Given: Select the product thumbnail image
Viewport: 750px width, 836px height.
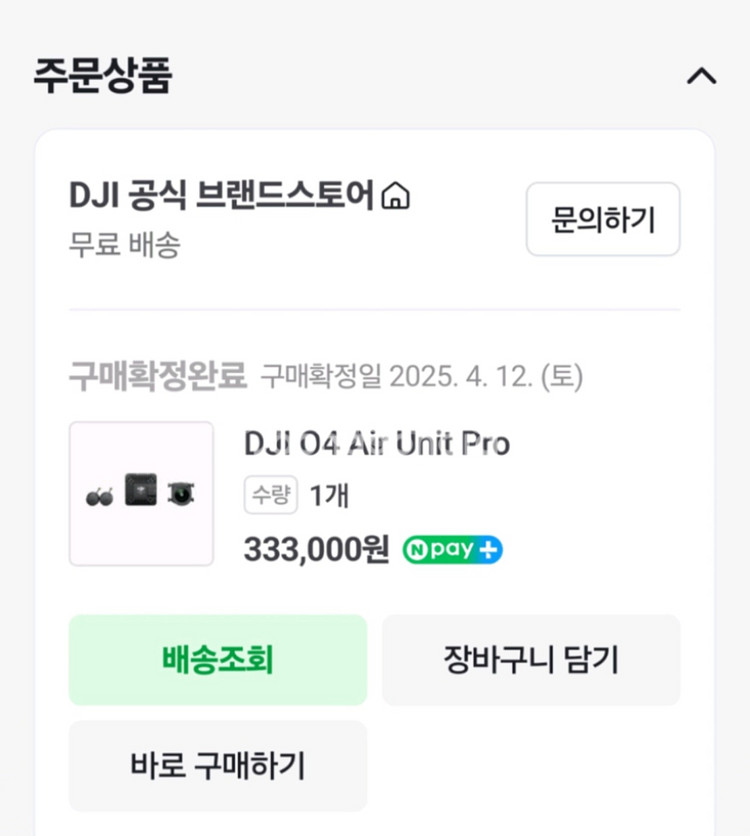Looking at the screenshot, I should tap(141, 491).
